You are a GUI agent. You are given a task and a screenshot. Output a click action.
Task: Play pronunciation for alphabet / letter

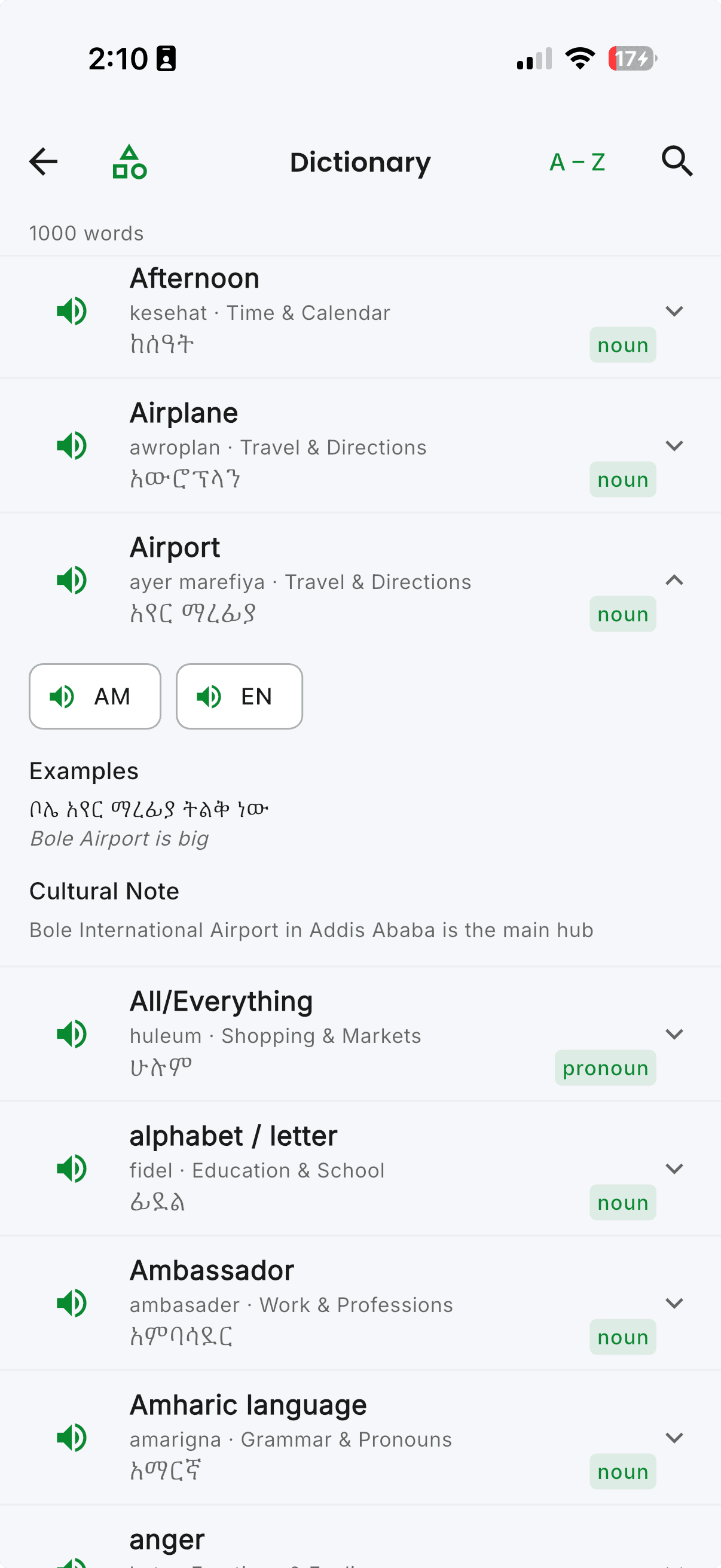(72, 1169)
